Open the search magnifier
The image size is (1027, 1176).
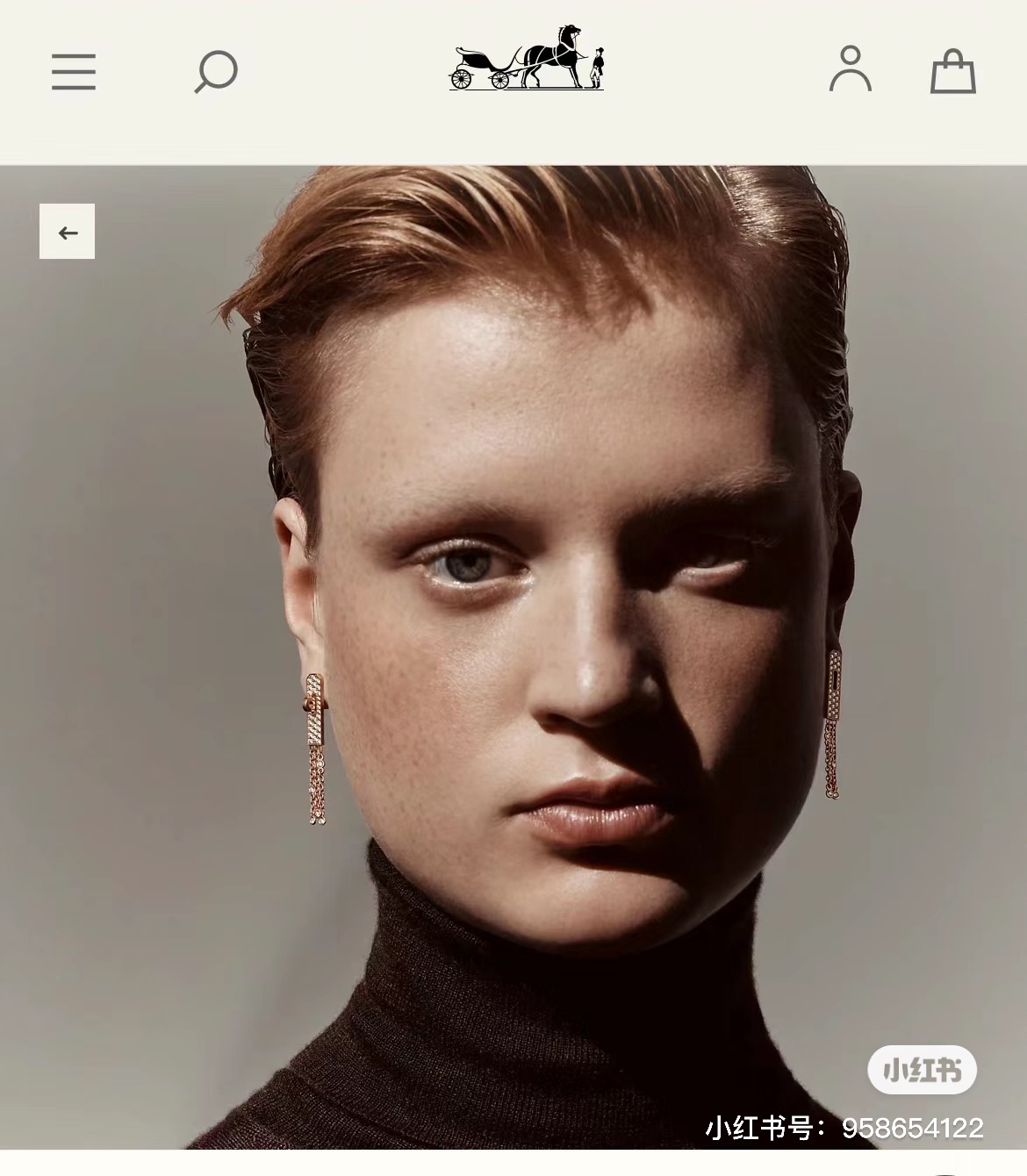pos(216,71)
